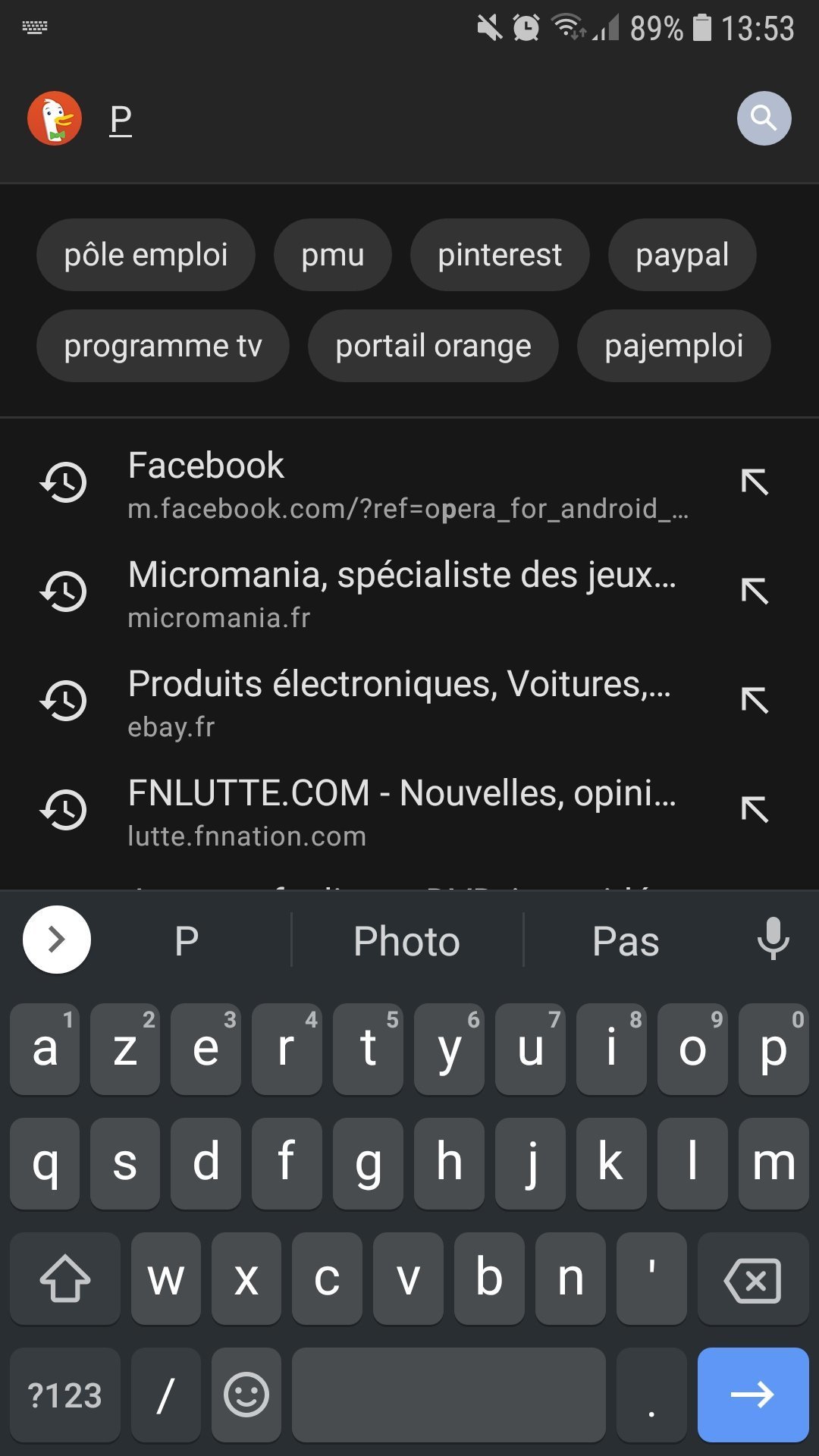The image size is (819, 1456).
Task: Open the ebay.fr history result
Action: point(379,701)
